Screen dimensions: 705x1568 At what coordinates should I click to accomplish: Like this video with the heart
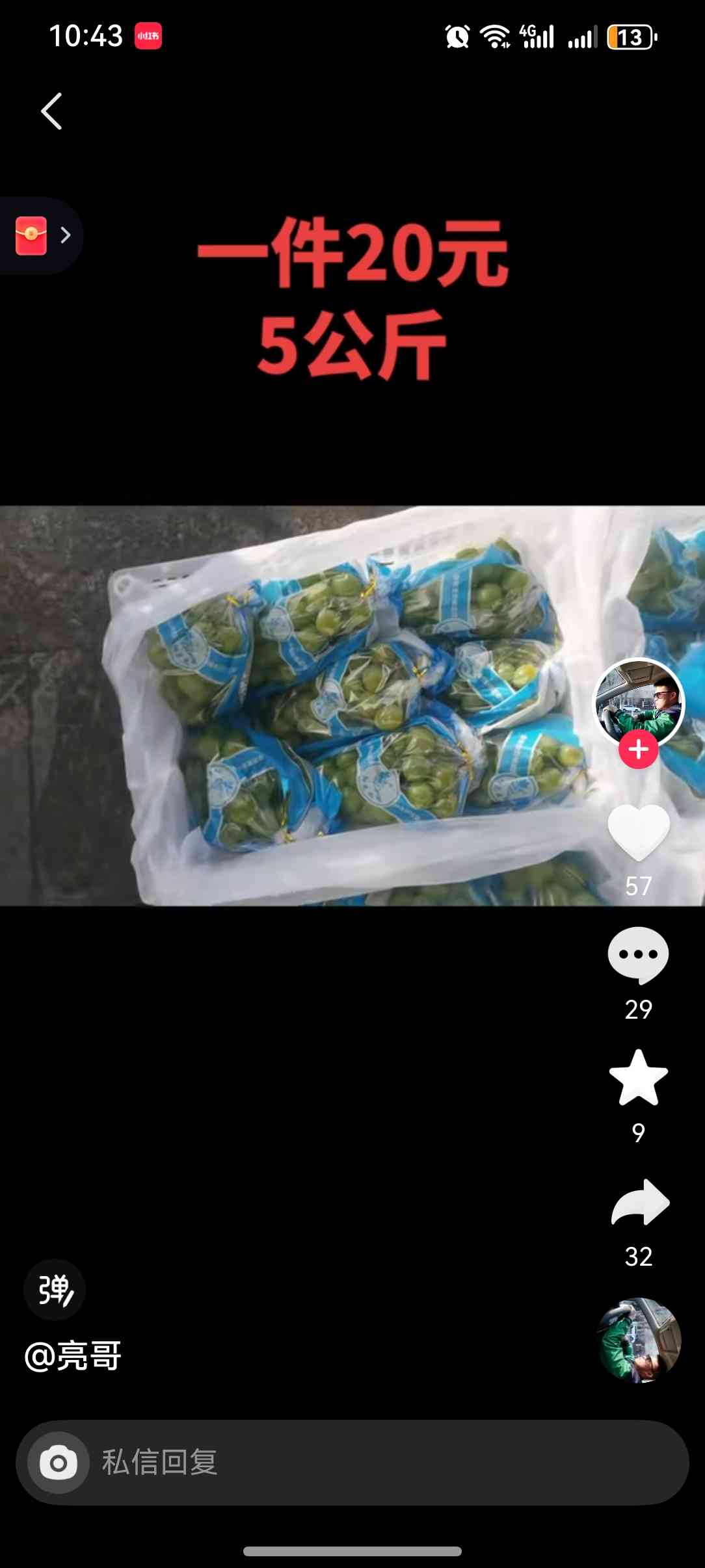[639, 832]
